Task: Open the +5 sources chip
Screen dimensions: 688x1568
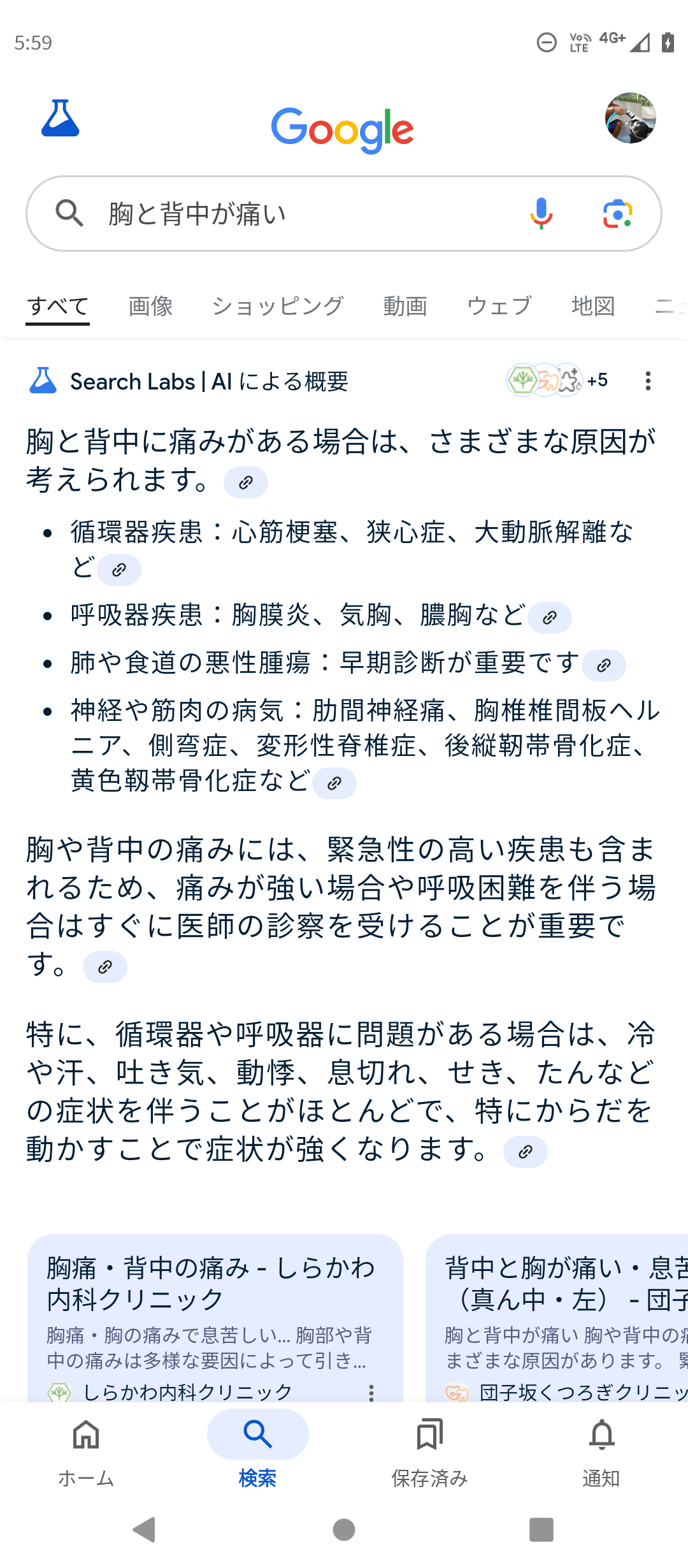Action: pos(557,381)
